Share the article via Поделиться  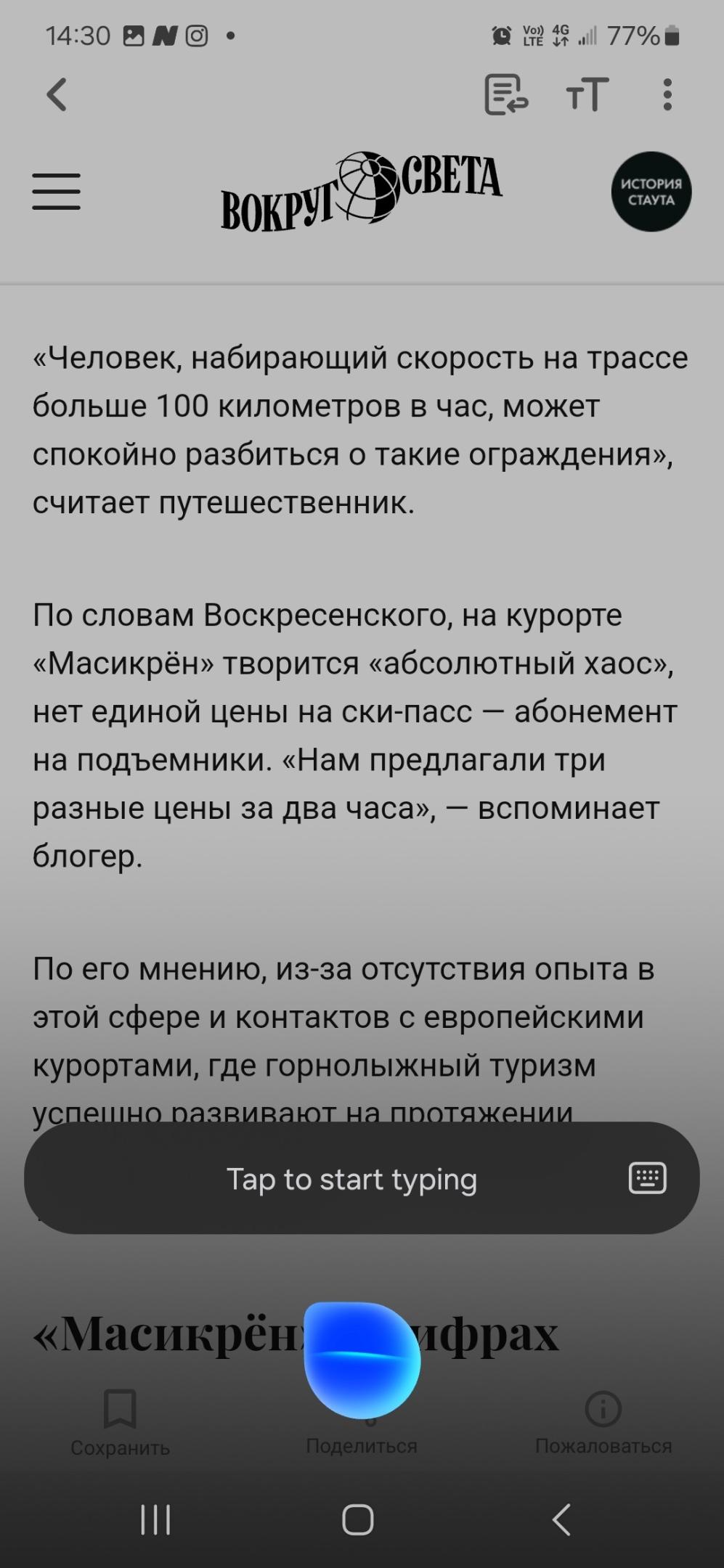(361, 1445)
